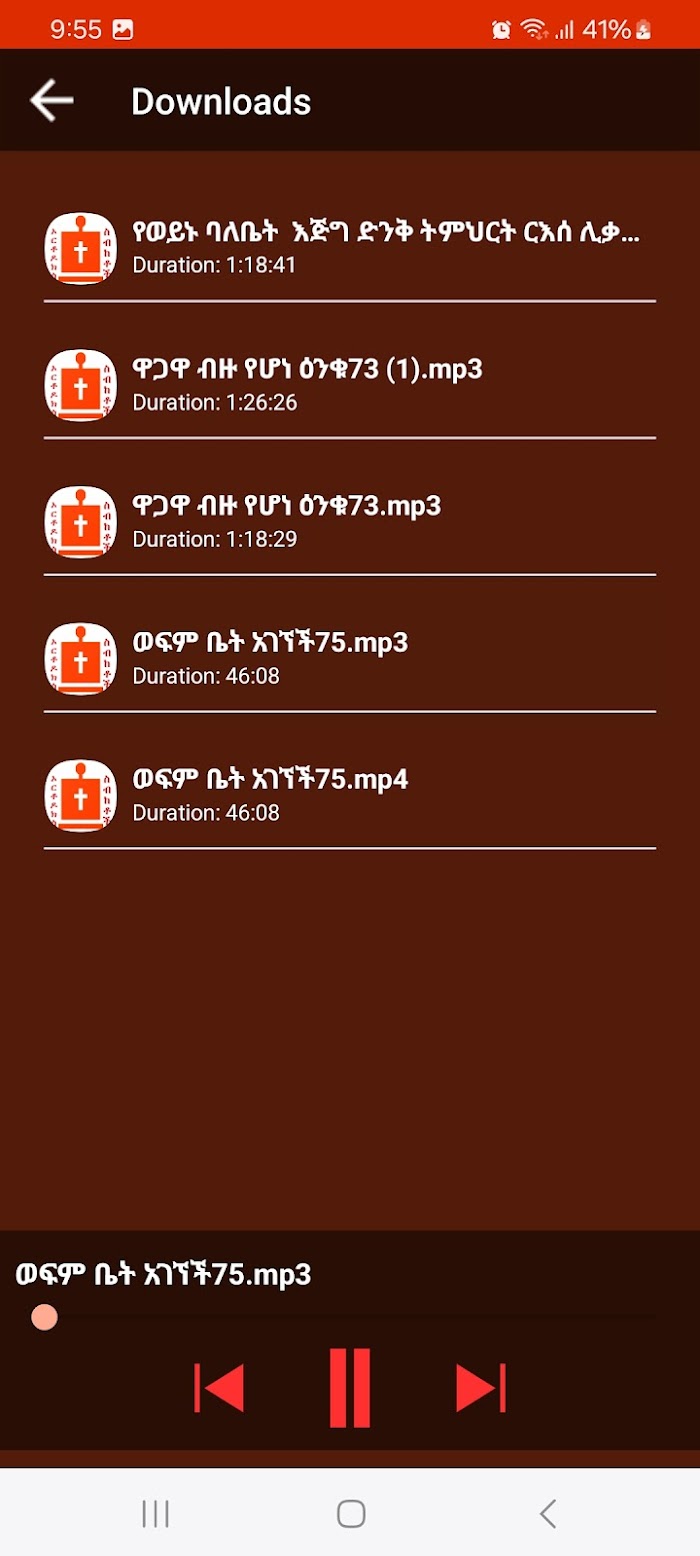This screenshot has width=700, height=1556.
Task: Play the 73.mp3 file lasting 1:18:29
Action: click(350, 521)
